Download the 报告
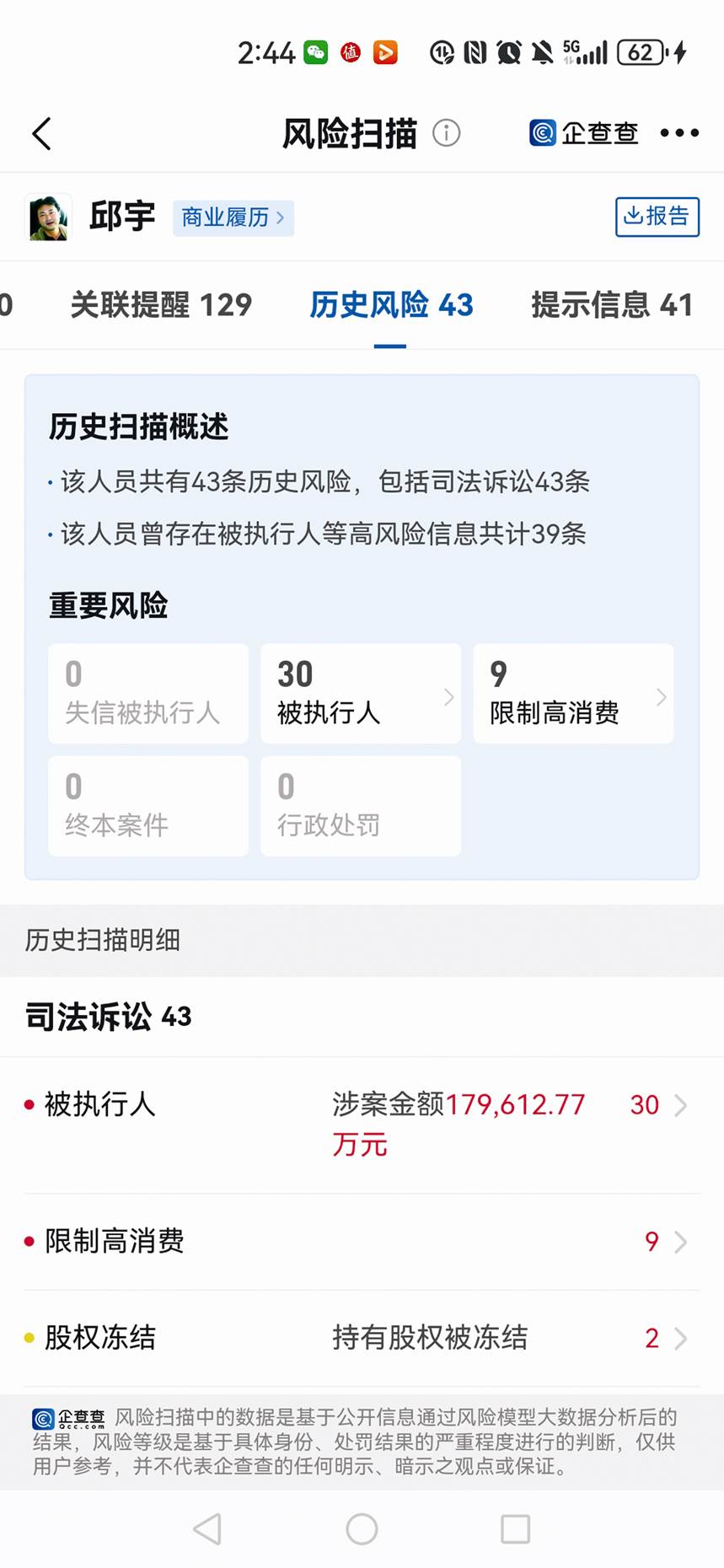 [657, 217]
